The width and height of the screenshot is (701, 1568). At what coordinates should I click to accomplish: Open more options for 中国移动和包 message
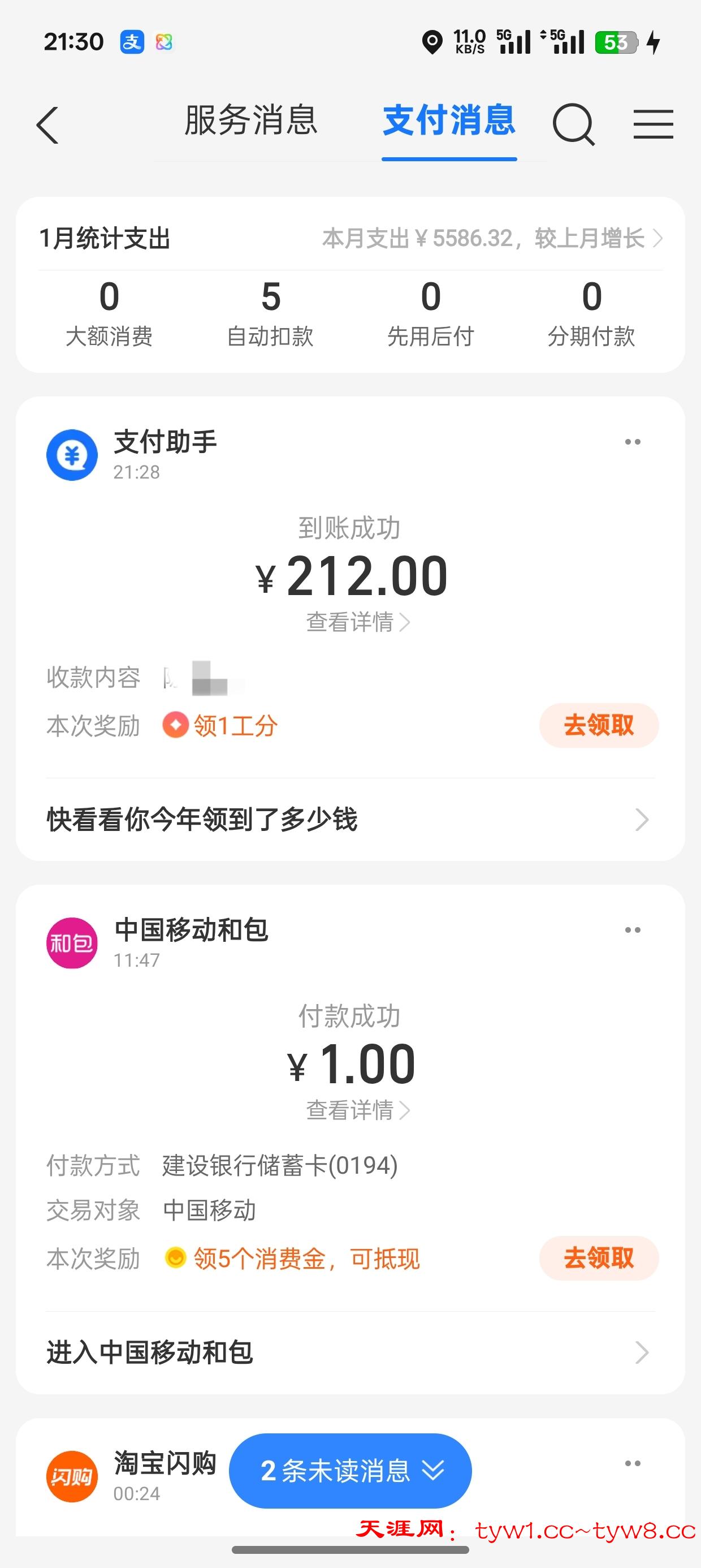[632, 930]
